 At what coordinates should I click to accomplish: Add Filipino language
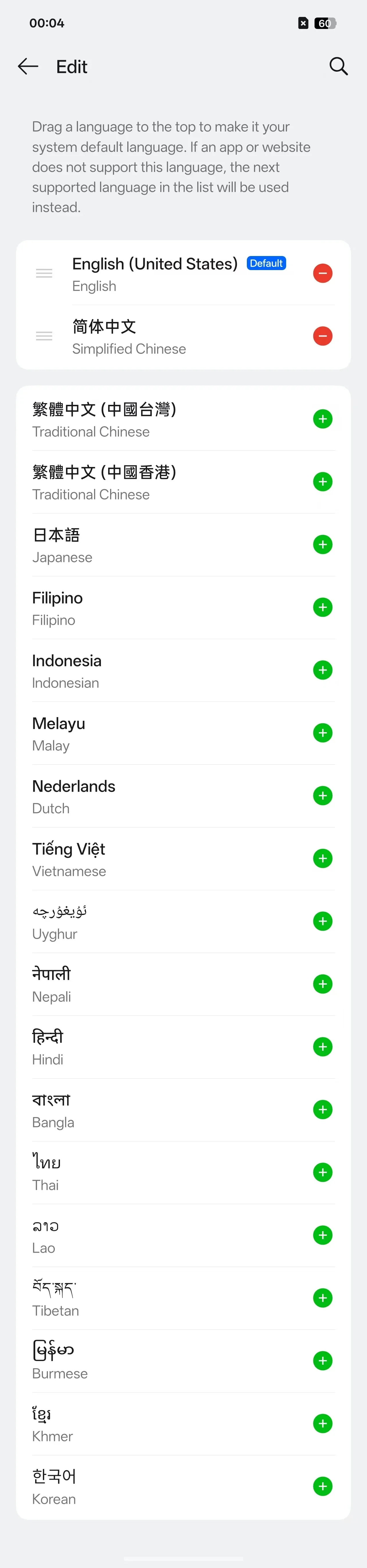(323, 608)
